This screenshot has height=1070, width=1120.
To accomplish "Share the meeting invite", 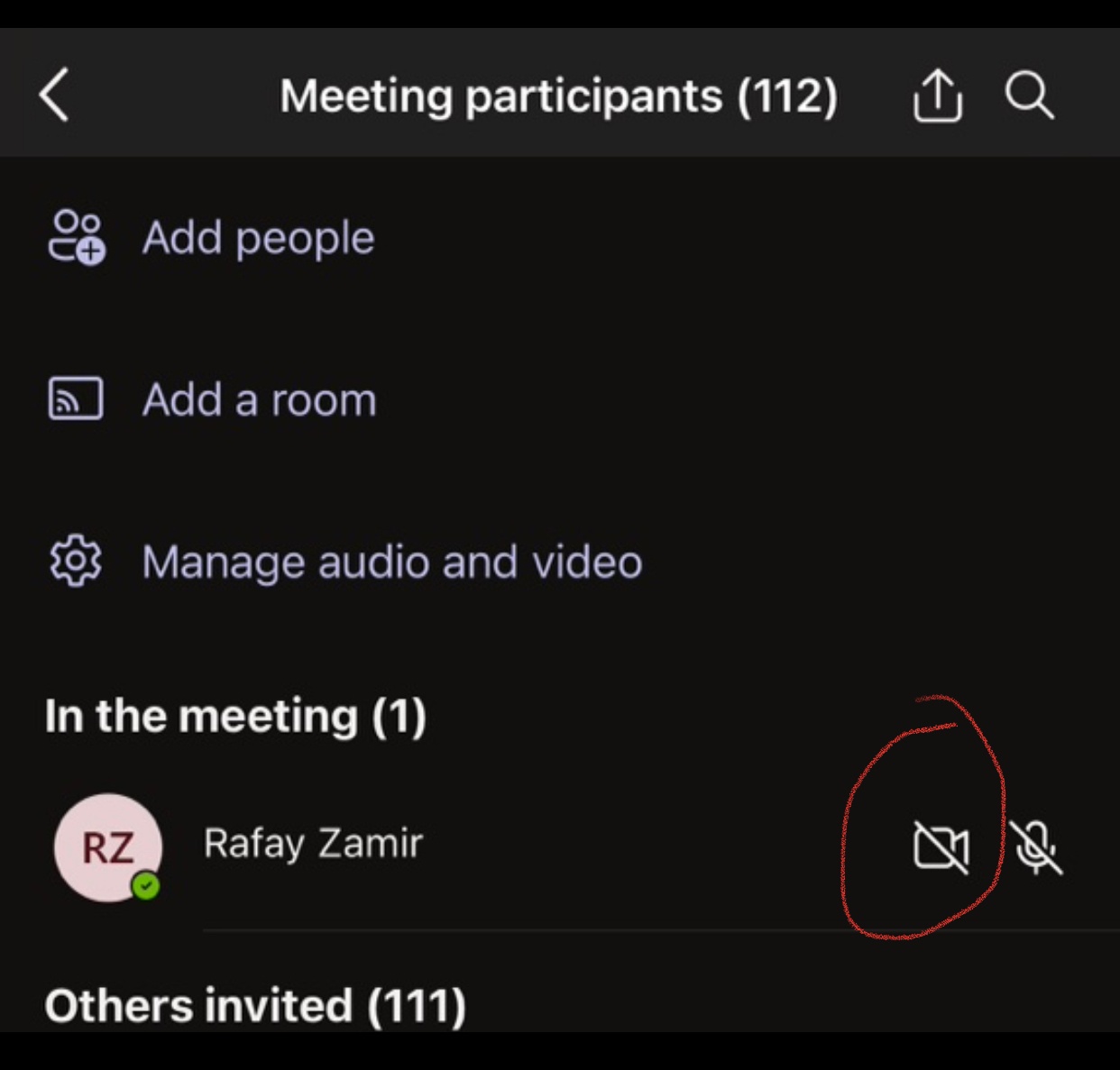I will click(x=937, y=96).
